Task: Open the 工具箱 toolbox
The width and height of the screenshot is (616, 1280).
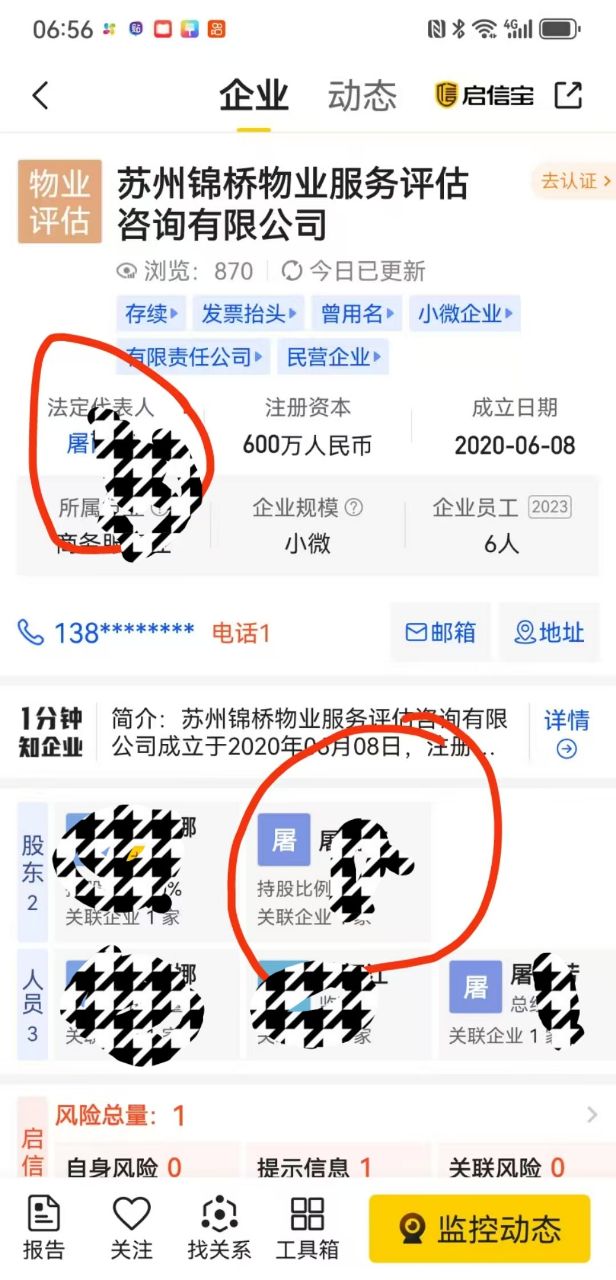Action: coord(307,1228)
